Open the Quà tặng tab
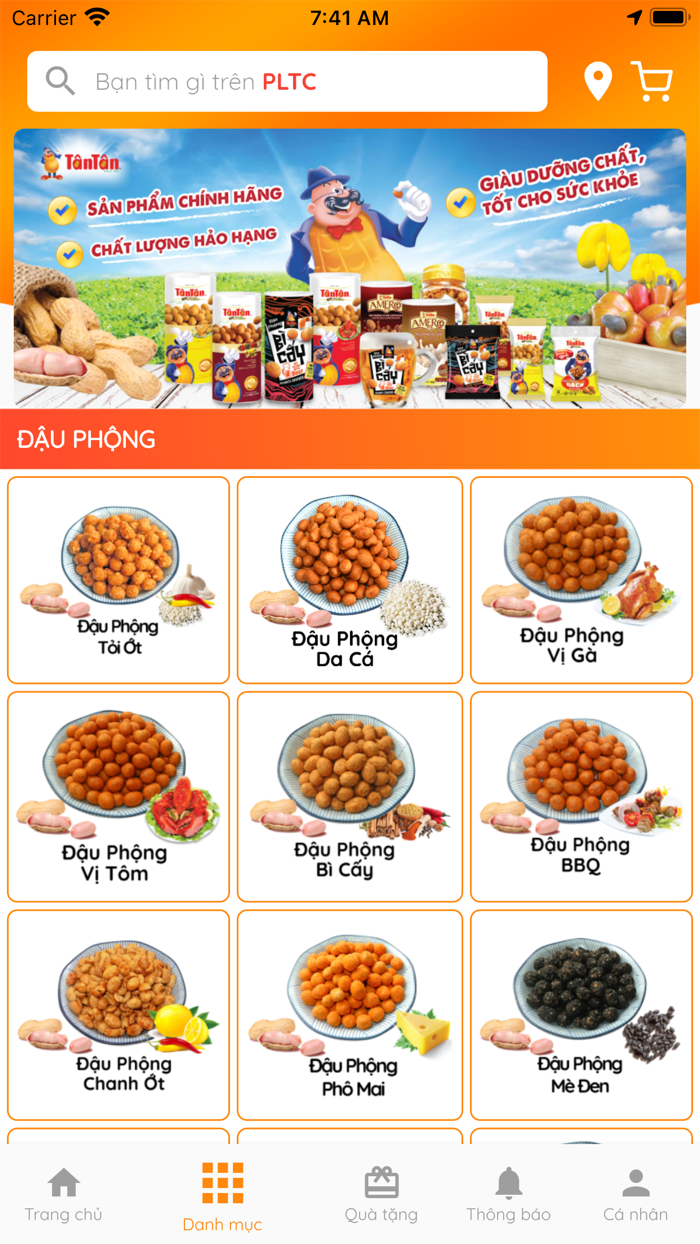 [381, 1195]
